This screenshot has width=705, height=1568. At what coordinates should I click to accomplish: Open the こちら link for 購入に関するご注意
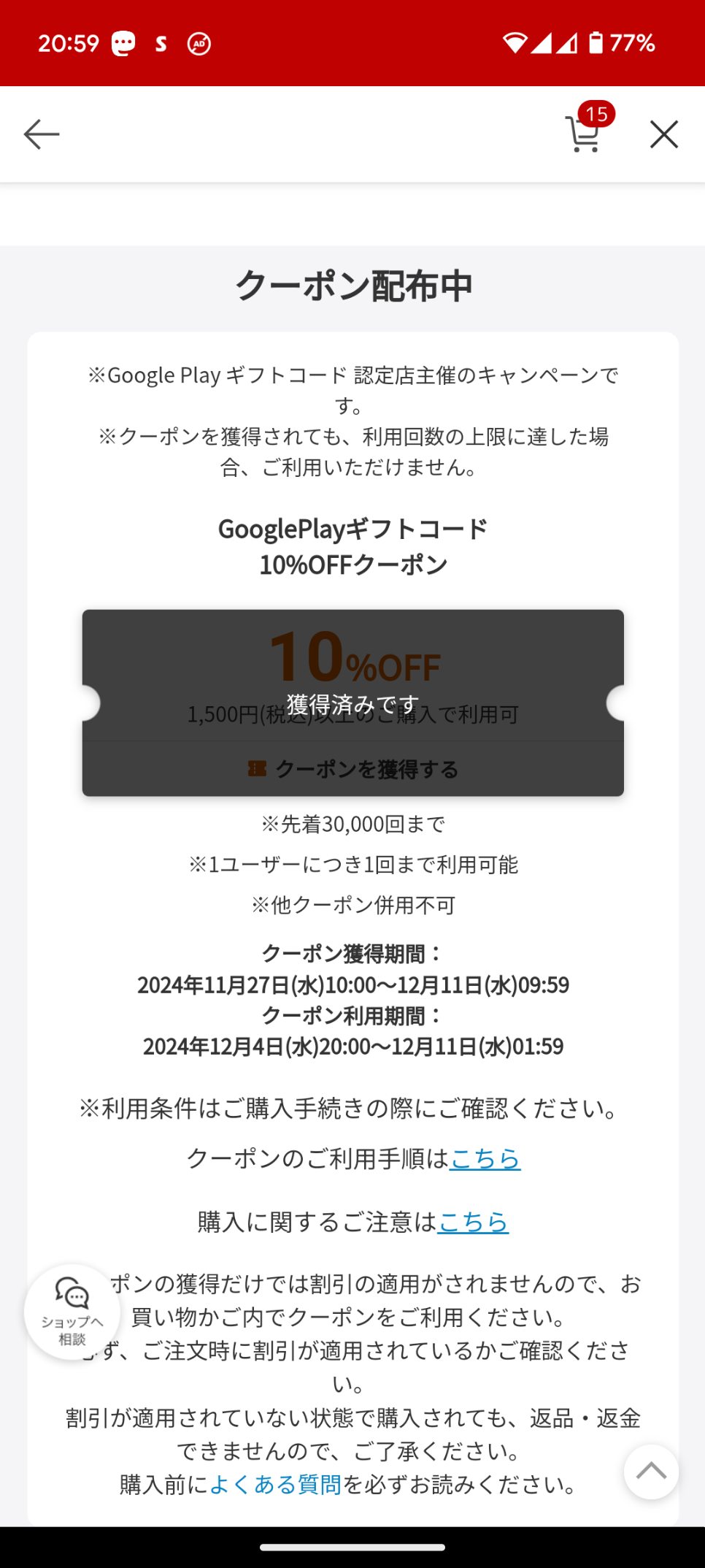click(x=473, y=1221)
